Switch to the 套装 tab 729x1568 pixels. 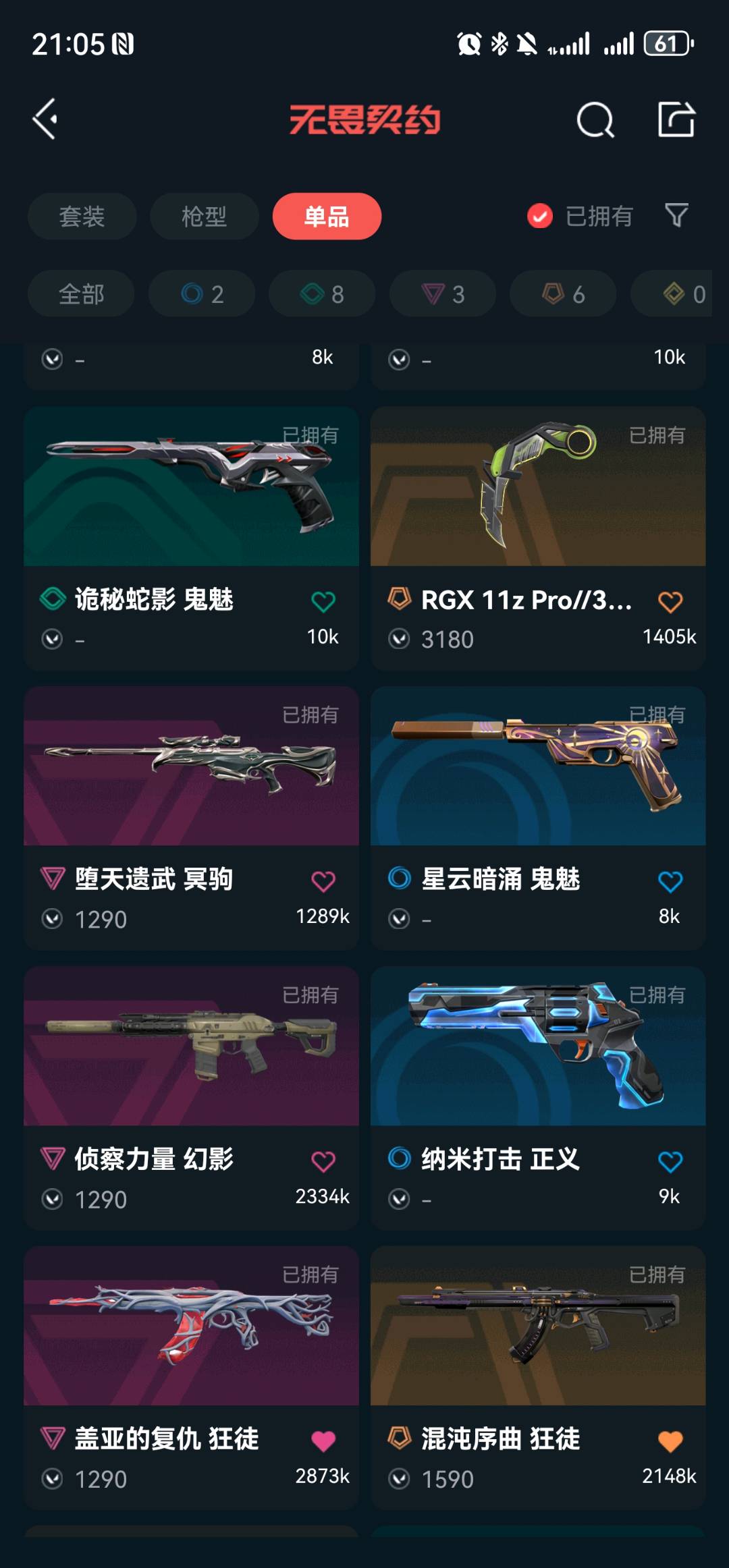tap(82, 217)
